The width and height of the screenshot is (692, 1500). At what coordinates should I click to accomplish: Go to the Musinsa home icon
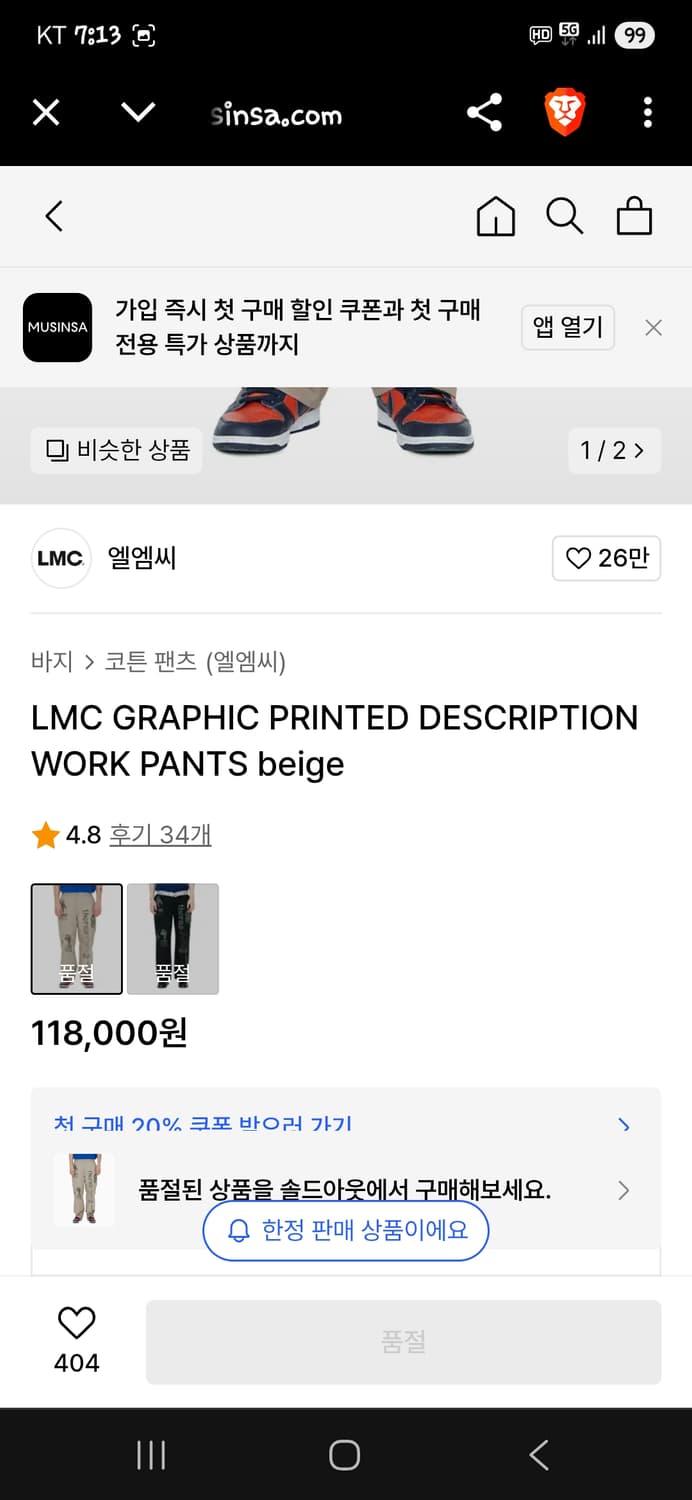point(495,216)
